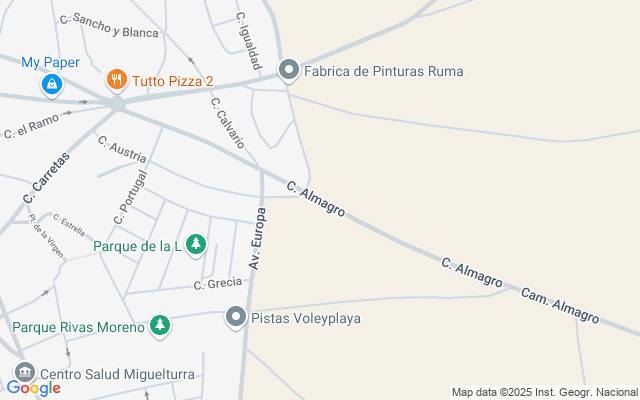Select the Tutto Pizza 2 restaurant pin
Screen dimensions: 640x400
pyautogui.click(x=117, y=80)
